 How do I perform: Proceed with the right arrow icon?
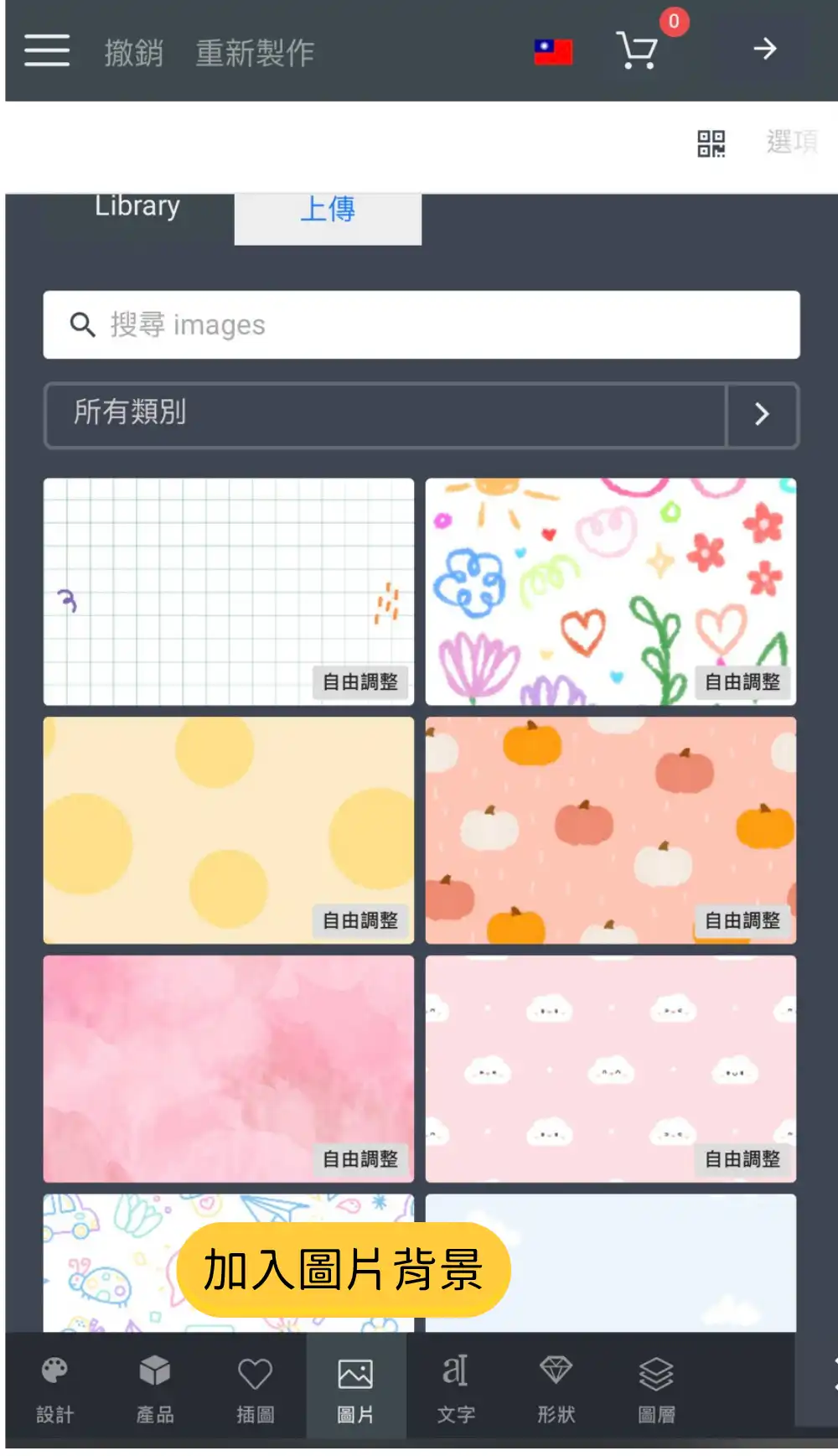764,49
